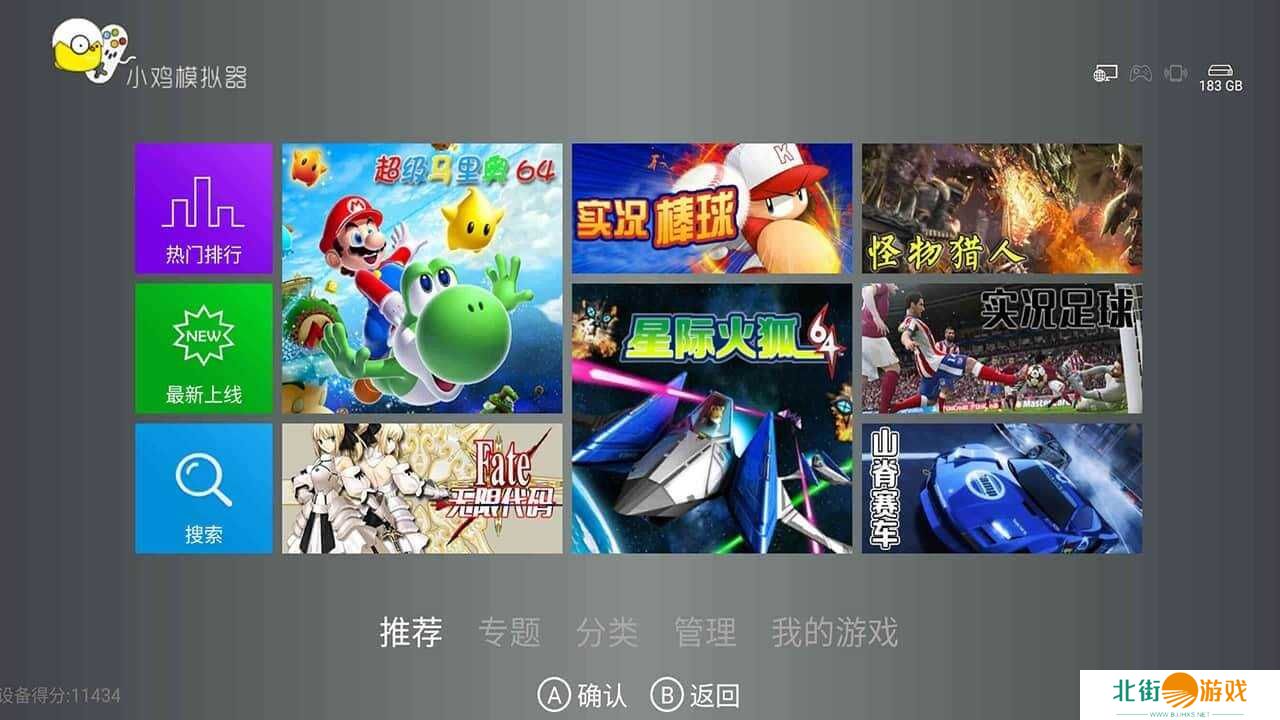Open the 山脊赛车 game card
This screenshot has width=1280, height=720.
pyautogui.click(x=1002, y=488)
